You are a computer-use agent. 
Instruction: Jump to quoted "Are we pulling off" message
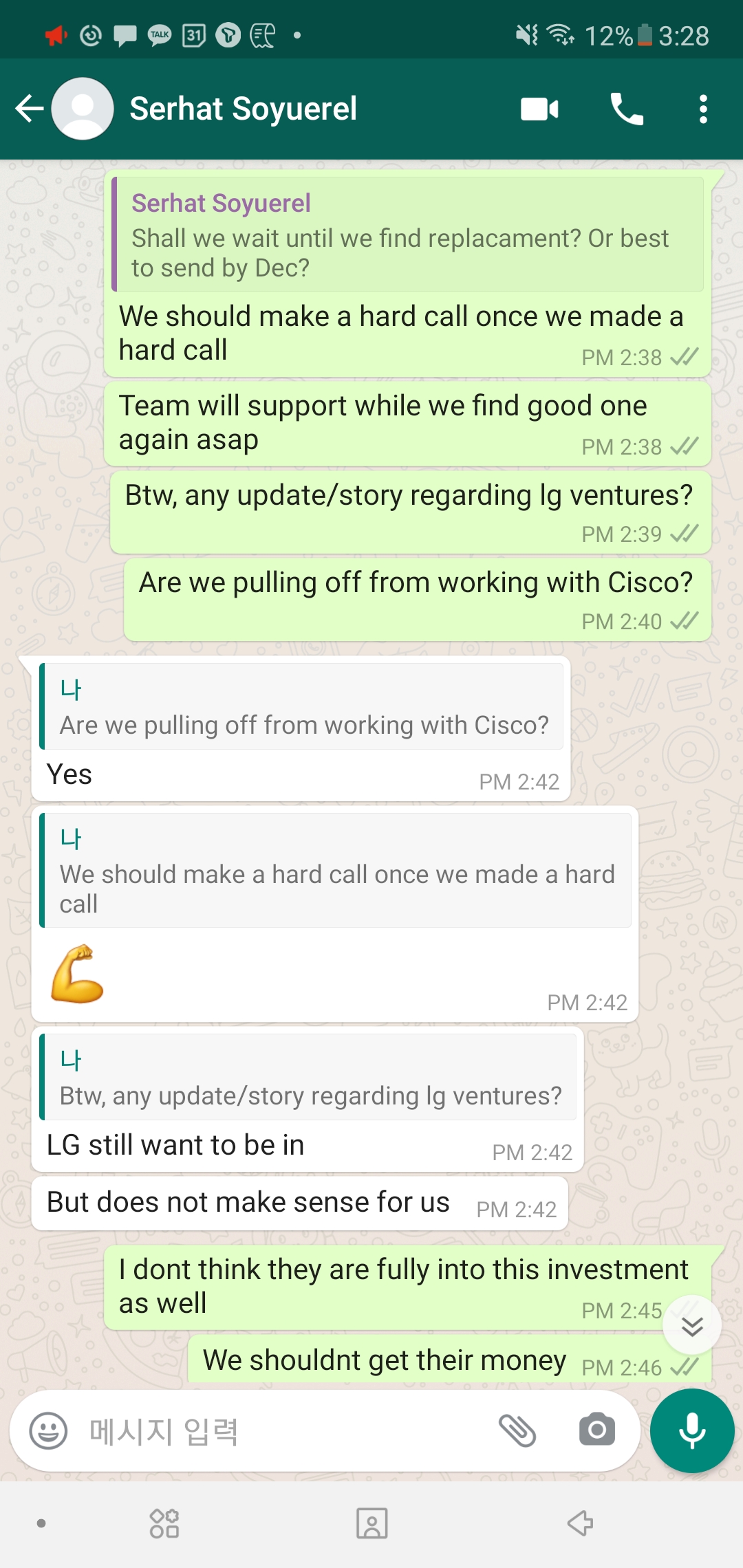click(301, 707)
